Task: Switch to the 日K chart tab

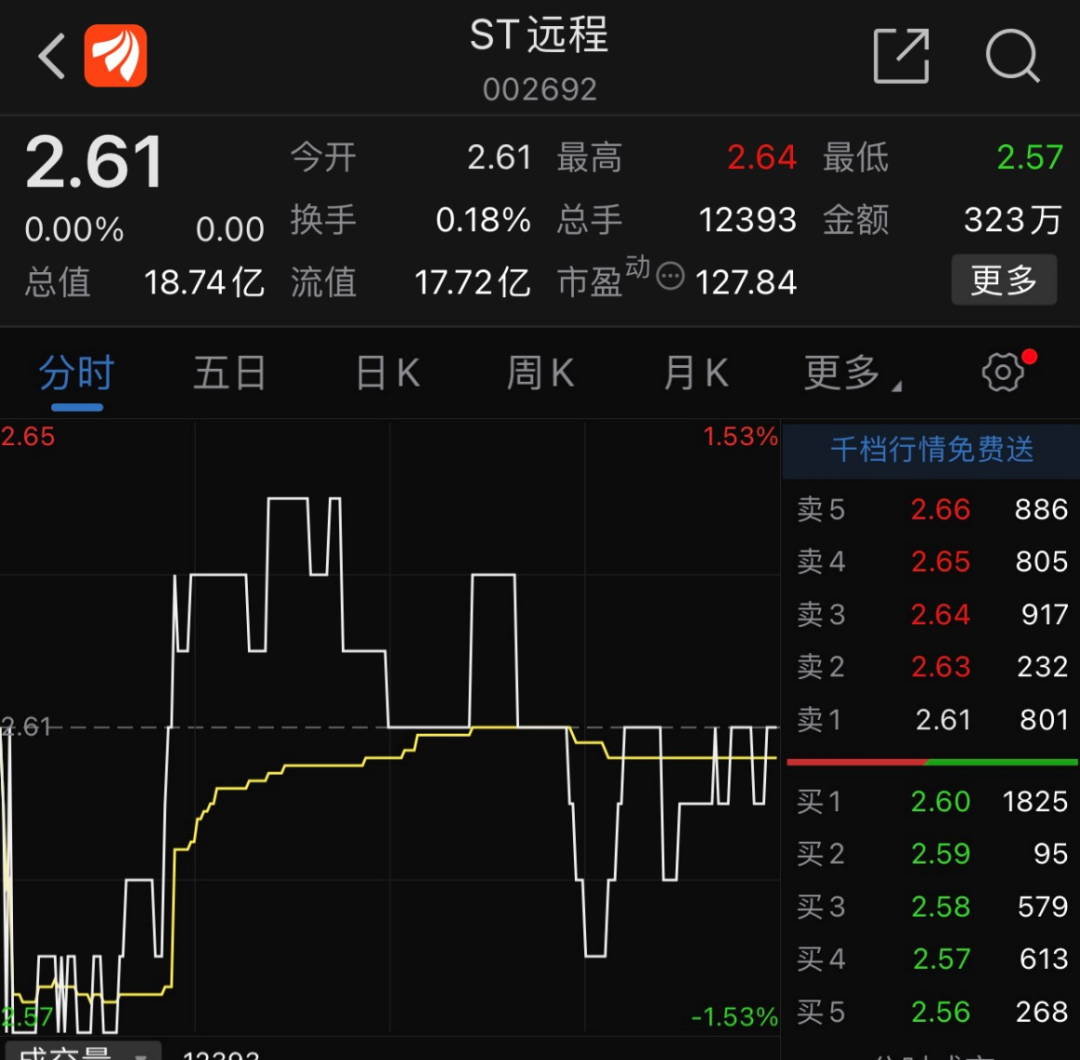Action: click(387, 374)
